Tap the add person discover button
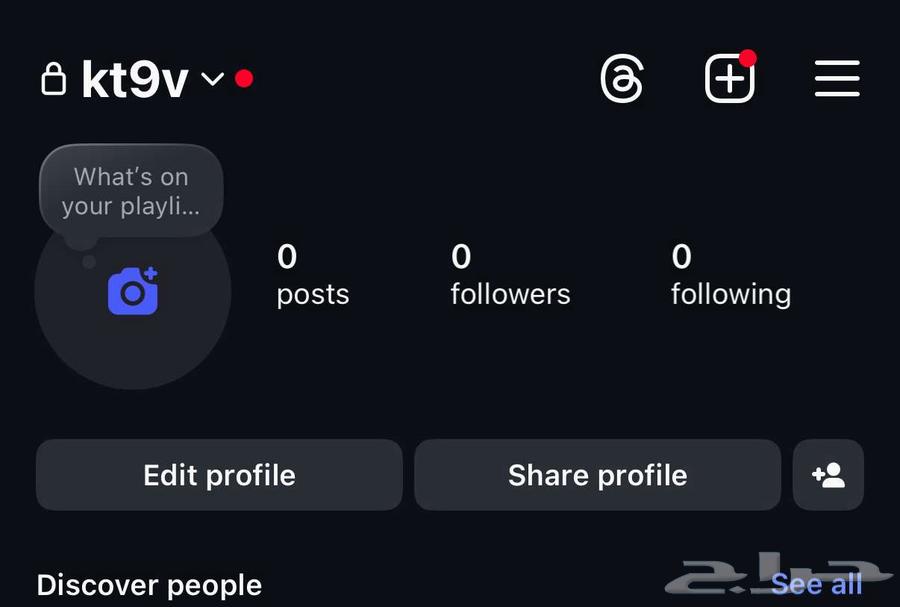The height and width of the screenshot is (607, 900). 828,475
